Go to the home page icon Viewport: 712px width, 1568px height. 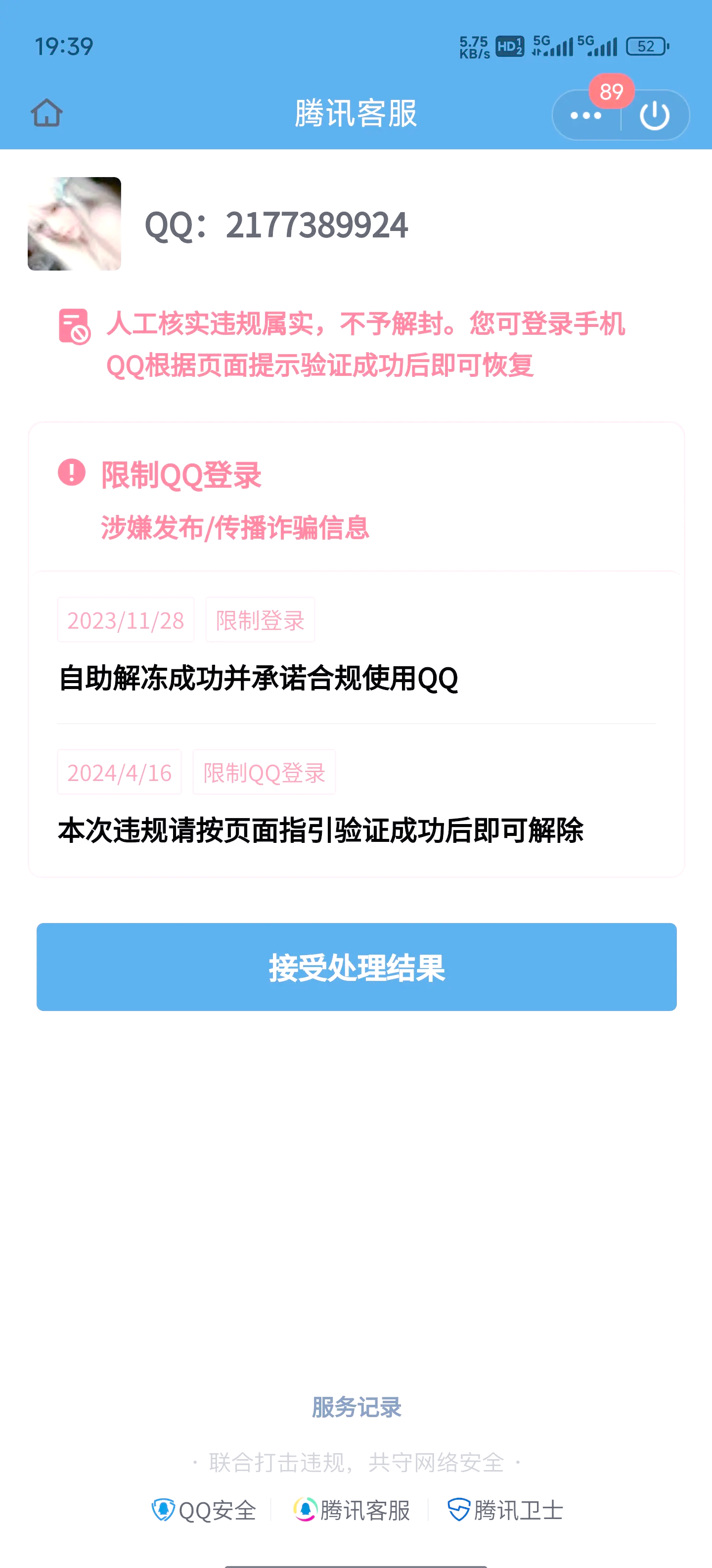point(47,113)
